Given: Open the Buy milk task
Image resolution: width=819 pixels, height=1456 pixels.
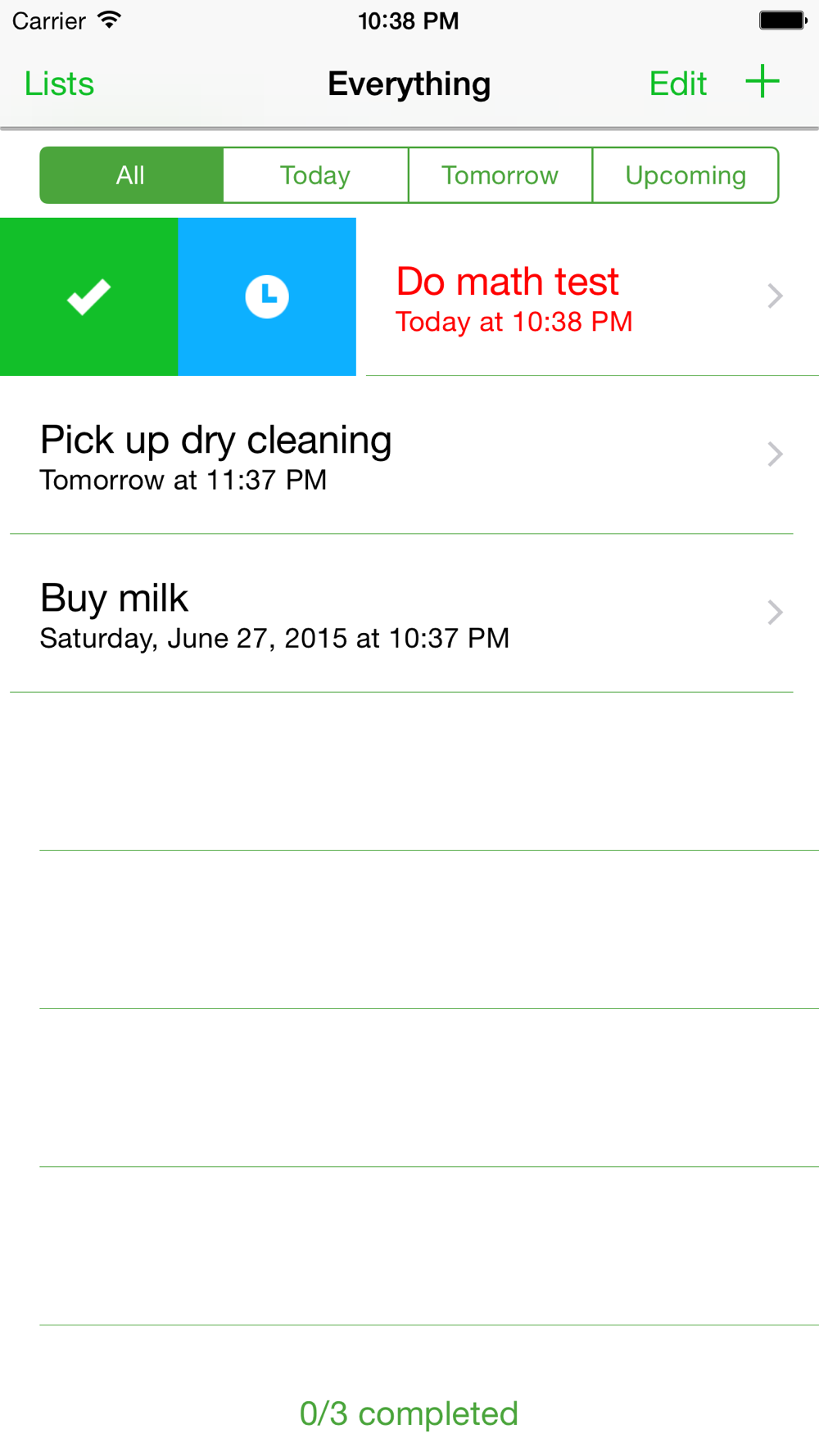Looking at the screenshot, I should 409,613.
